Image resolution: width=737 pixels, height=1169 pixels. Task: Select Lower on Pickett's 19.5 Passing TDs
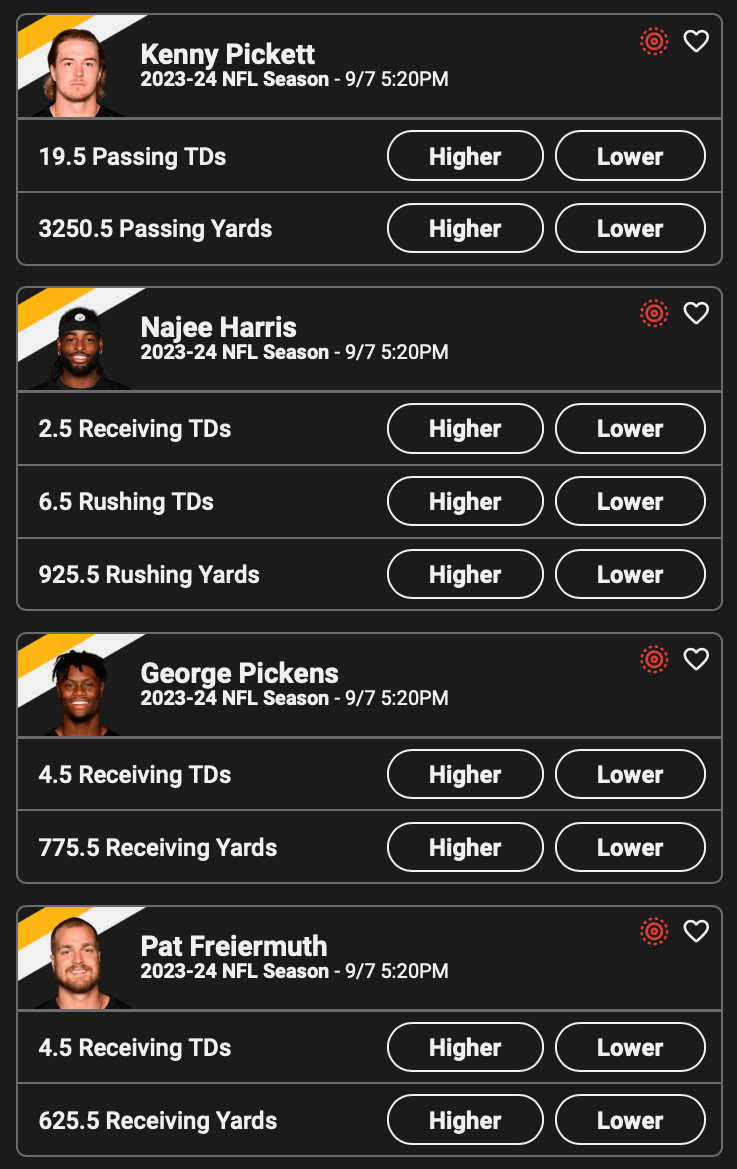[630, 156]
